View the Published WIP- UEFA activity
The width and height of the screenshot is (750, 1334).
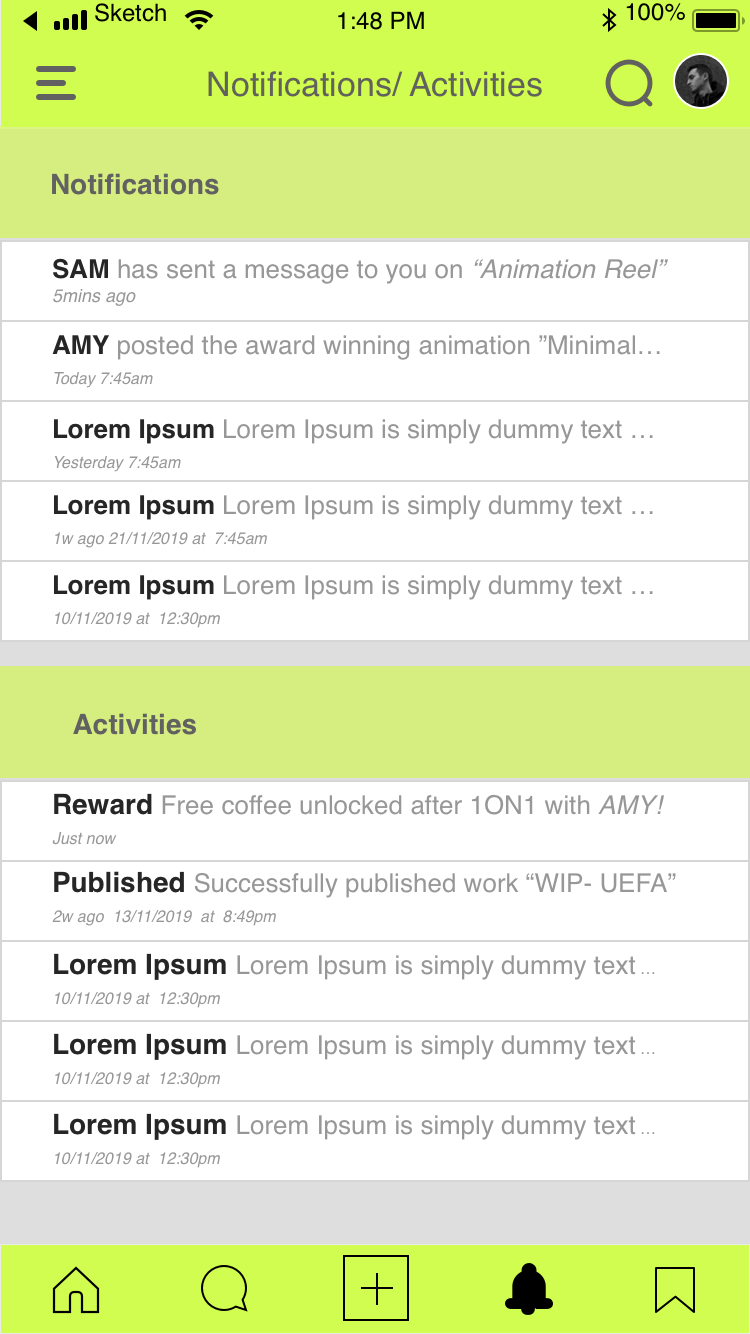click(x=375, y=899)
